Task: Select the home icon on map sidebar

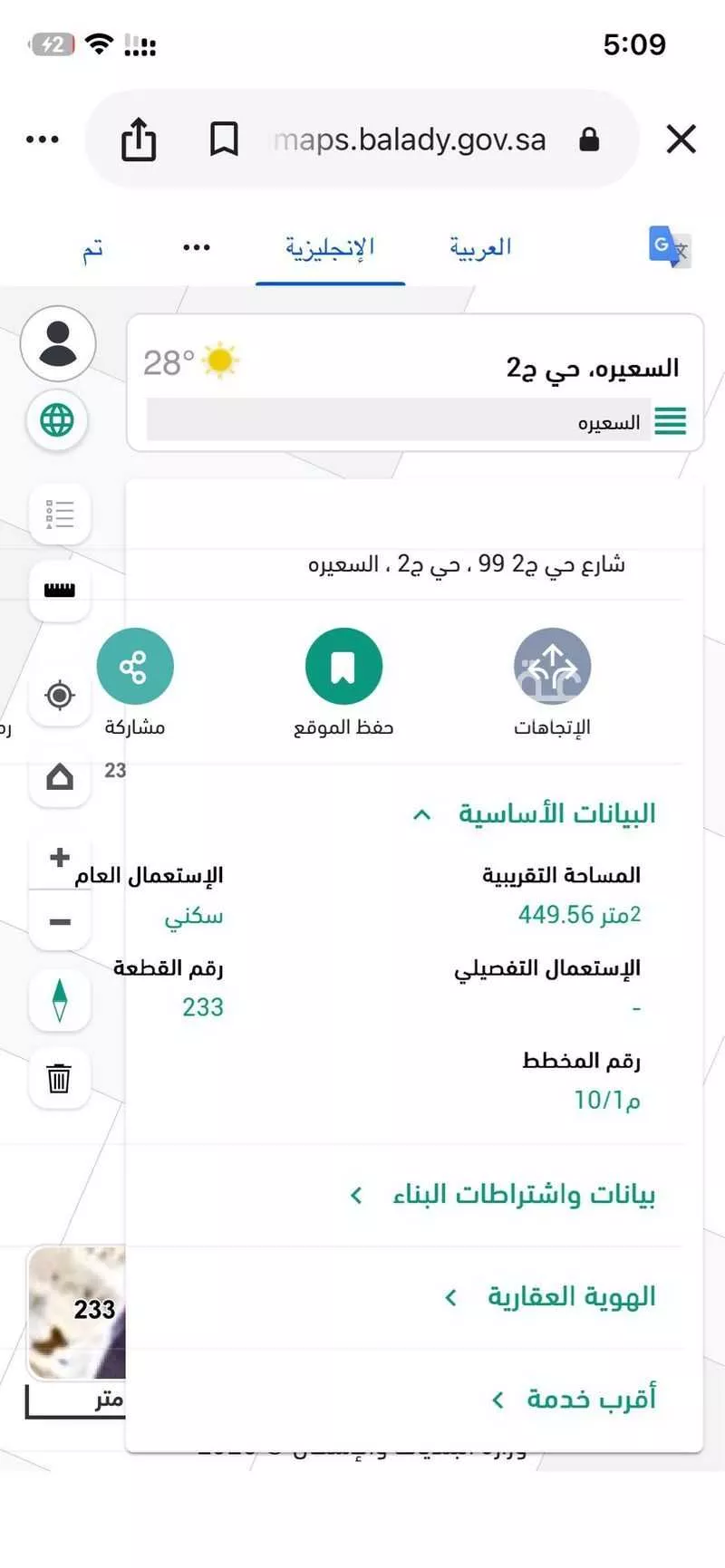Action: (x=59, y=777)
